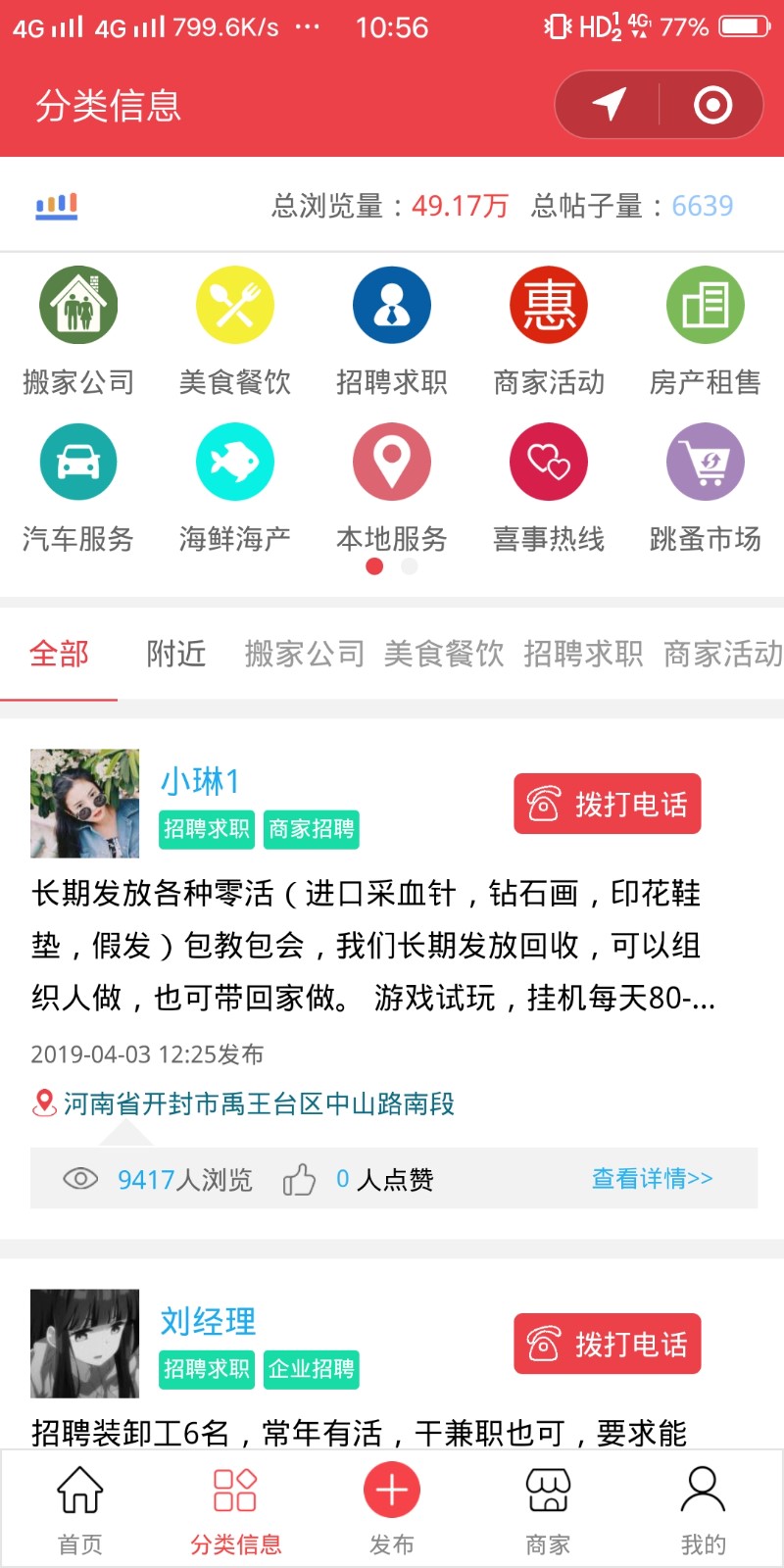Open the 搬家公司 category icon

78,306
